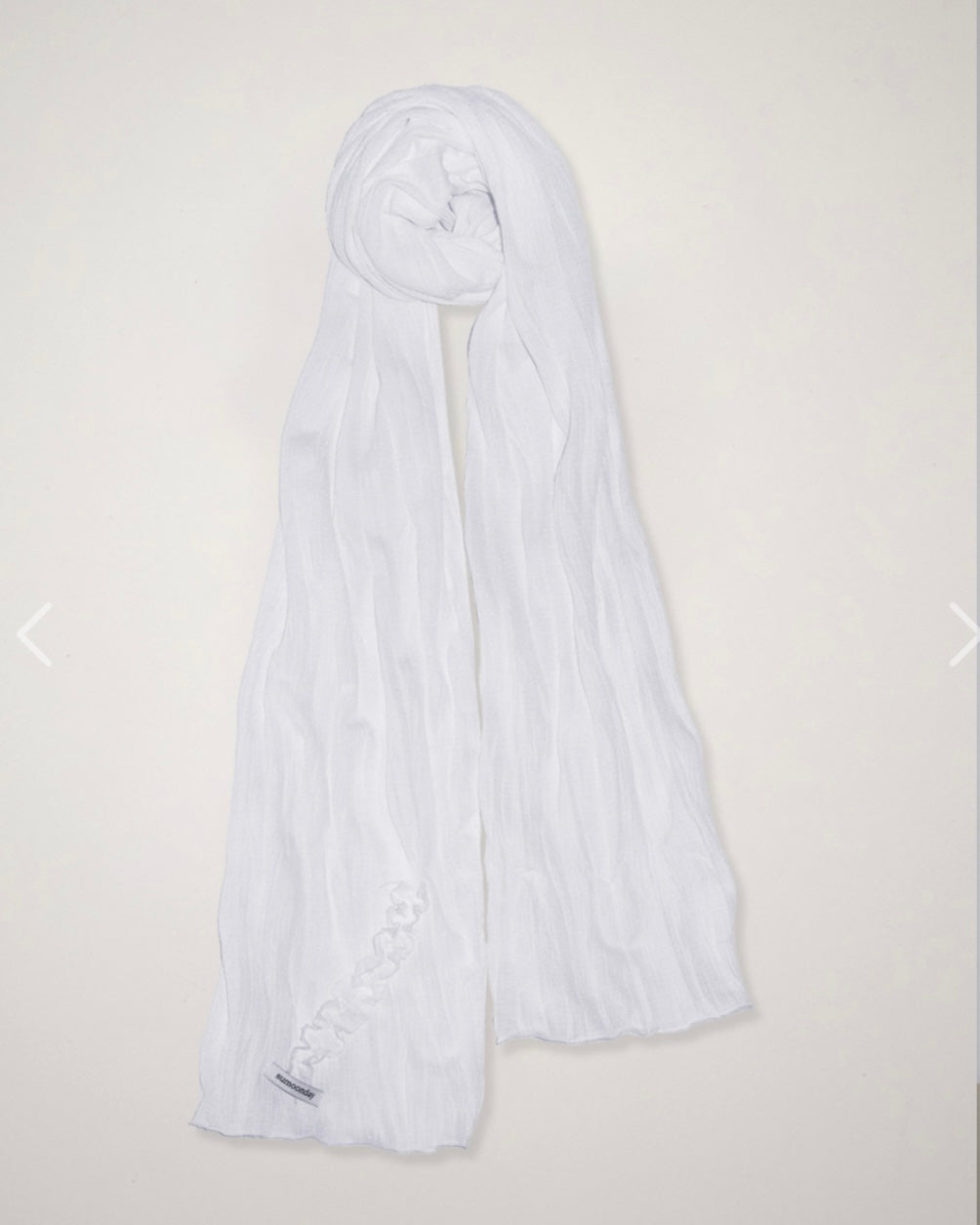Go to the previous product image

(33, 635)
